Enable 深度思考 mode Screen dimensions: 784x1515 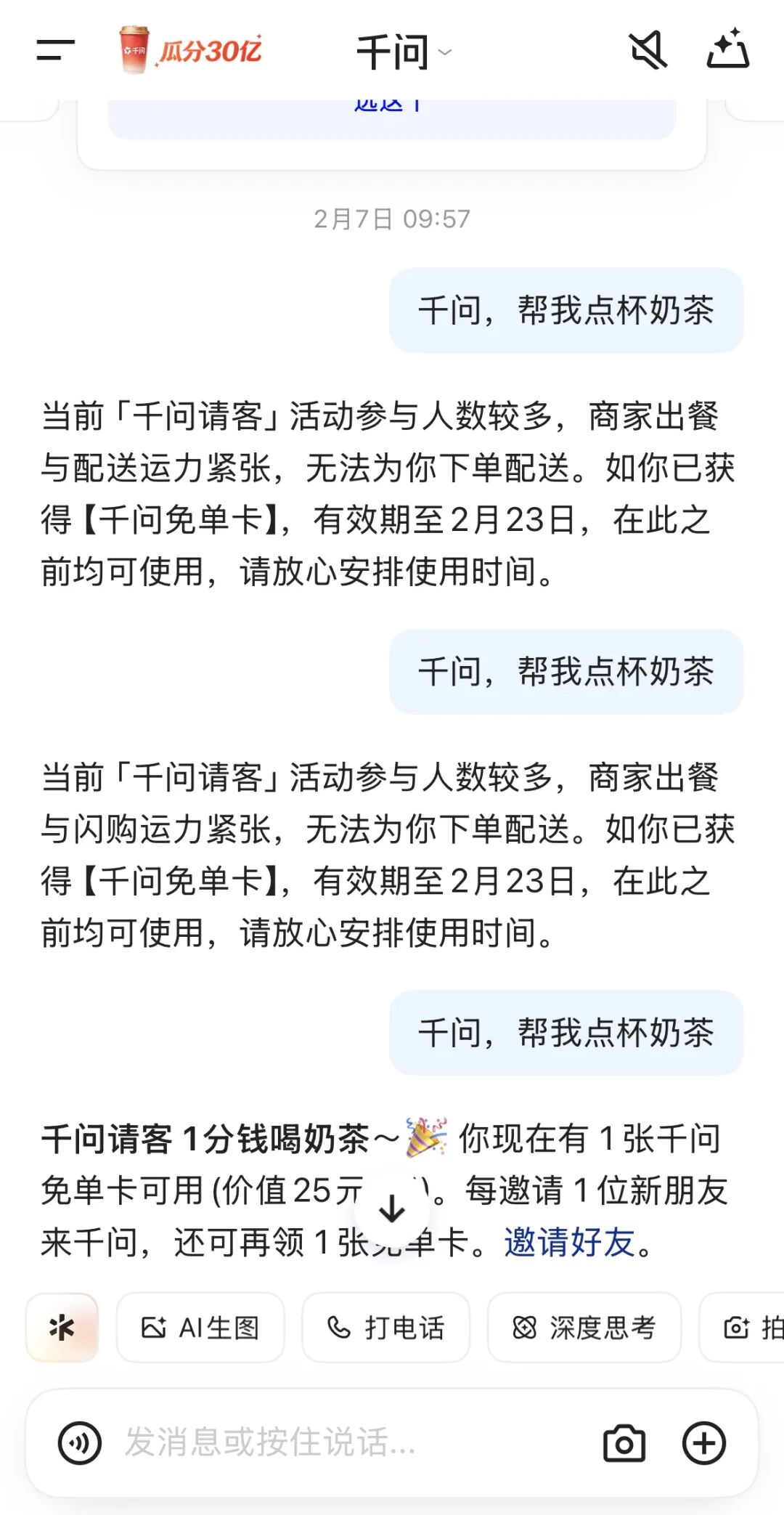click(x=584, y=1328)
